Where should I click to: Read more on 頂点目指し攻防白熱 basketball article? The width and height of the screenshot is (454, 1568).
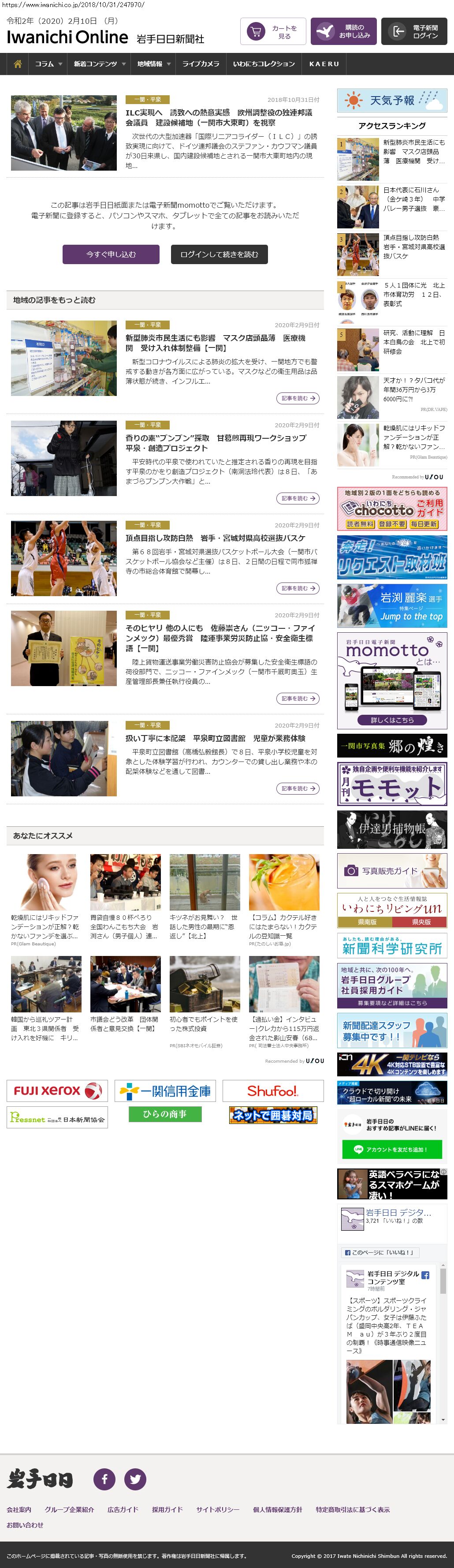tap(298, 588)
